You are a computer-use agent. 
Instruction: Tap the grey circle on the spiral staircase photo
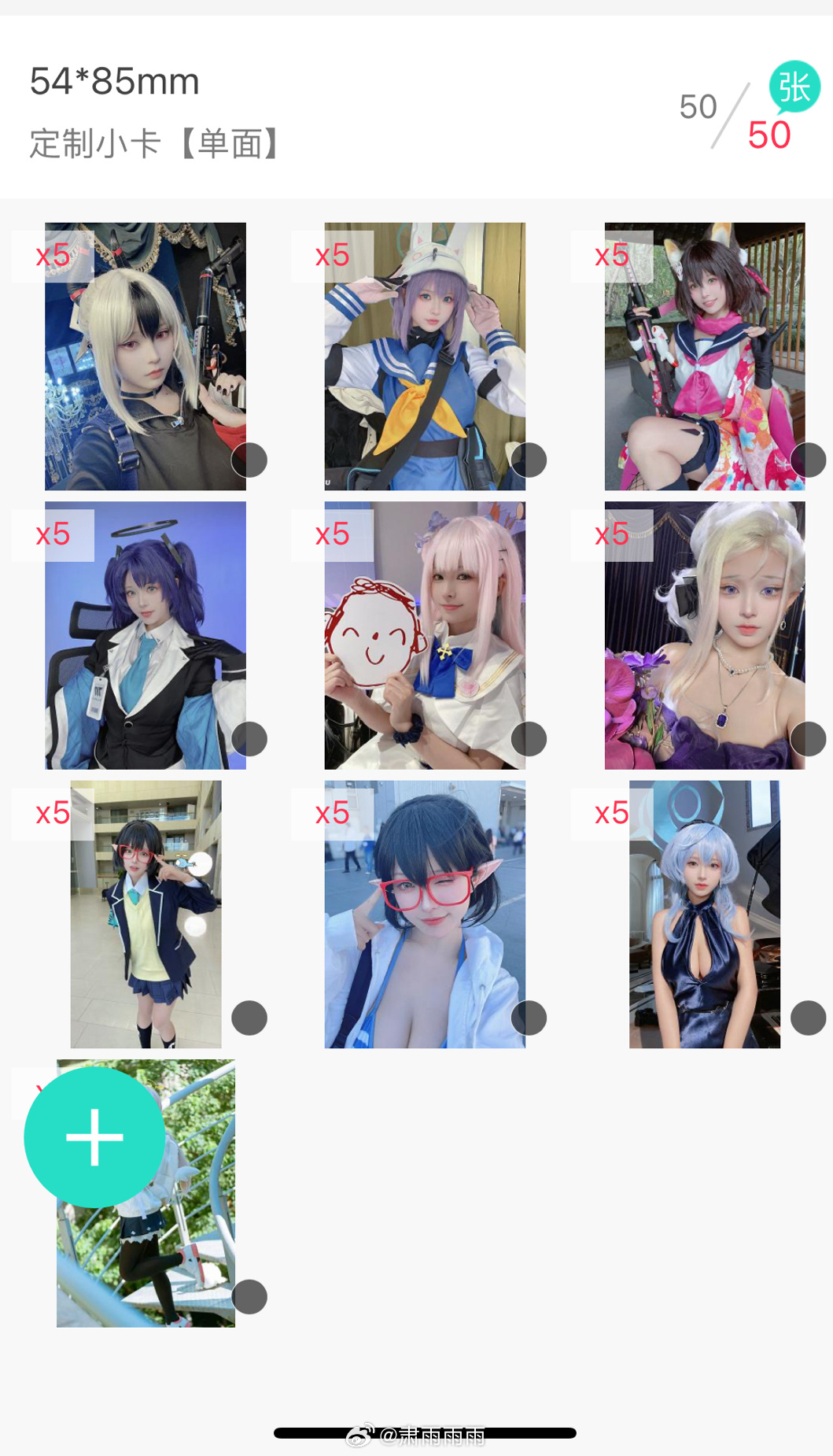249,1296
